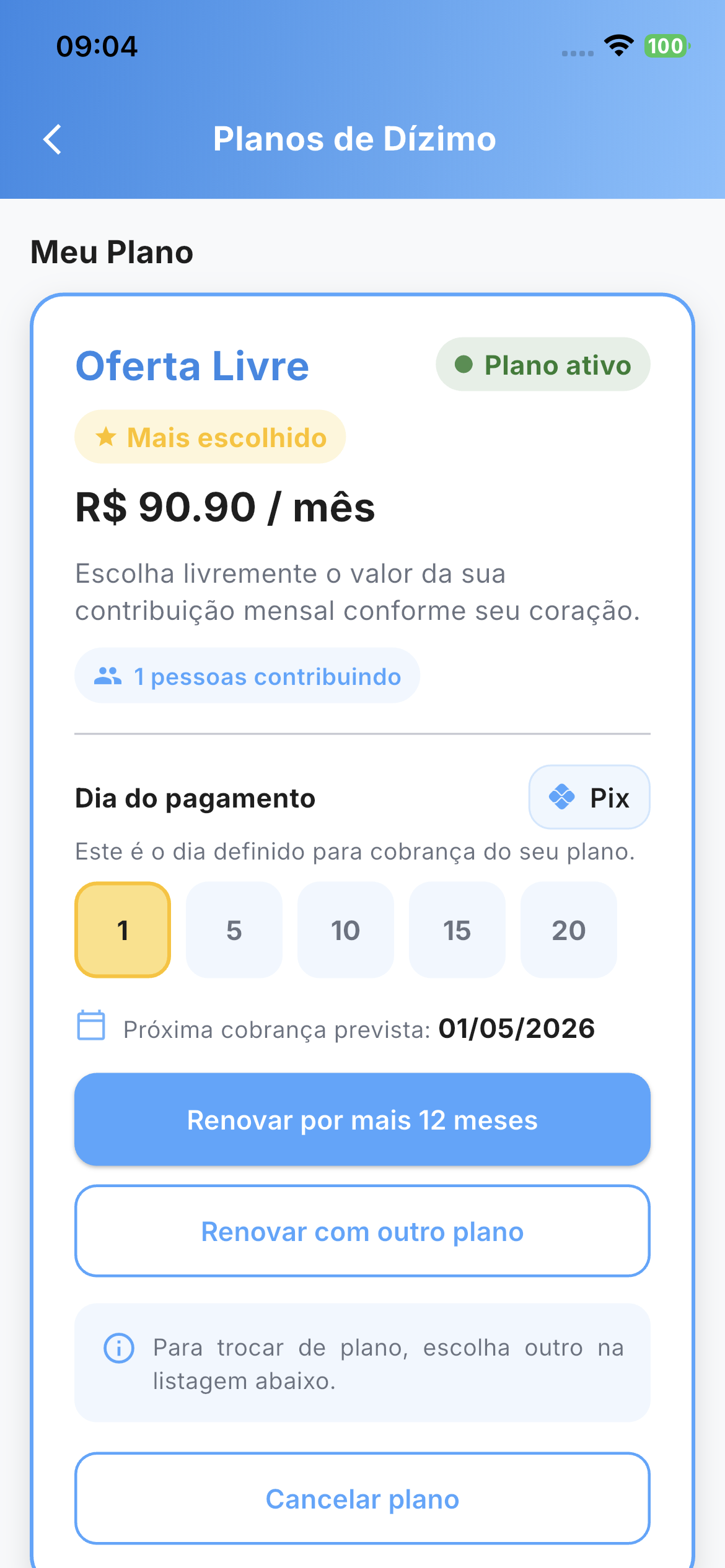Screen dimensions: 725x1568
Task: Select day 10 for payment
Action: pyautogui.click(x=346, y=930)
